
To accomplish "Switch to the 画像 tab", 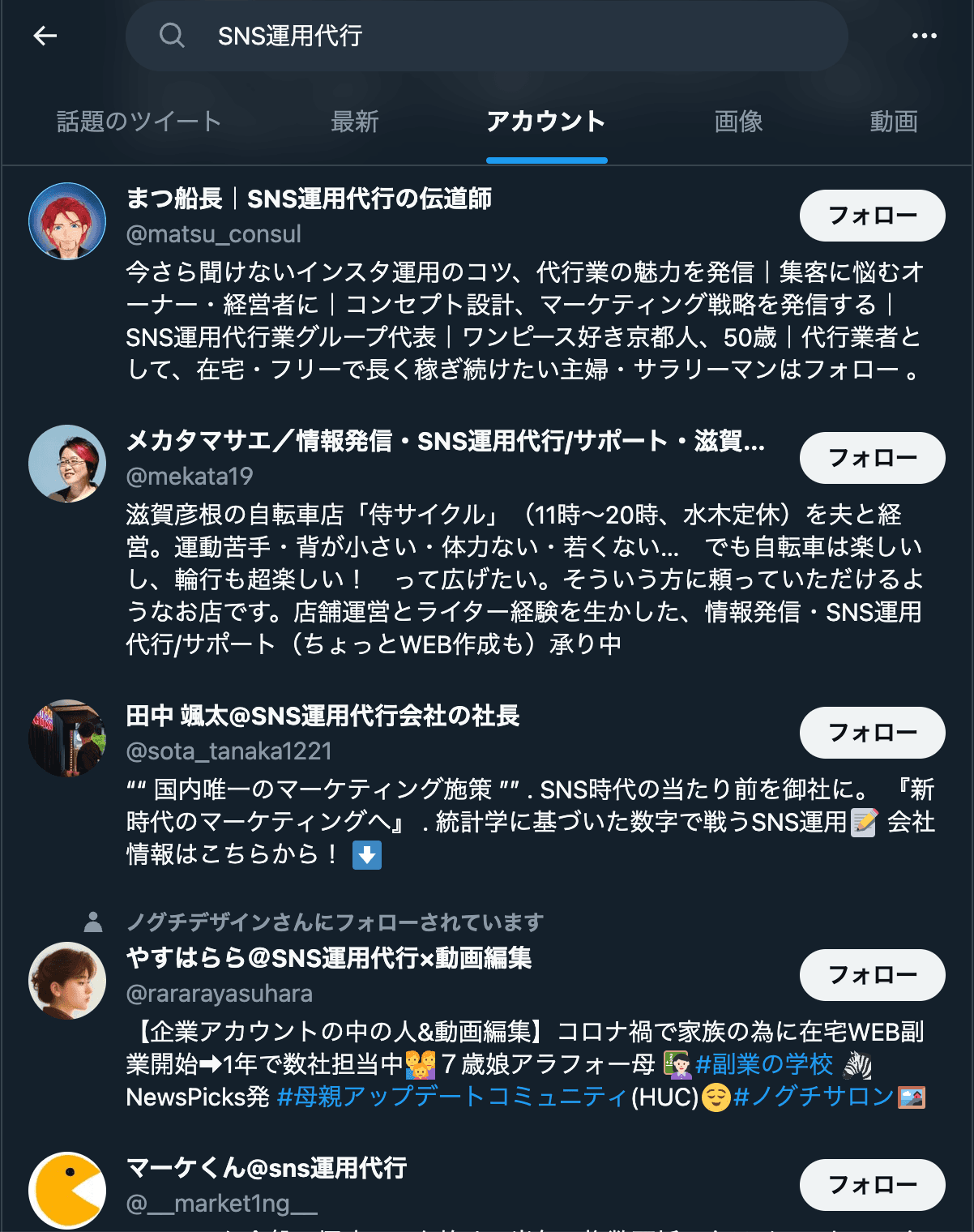I will click(x=738, y=122).
